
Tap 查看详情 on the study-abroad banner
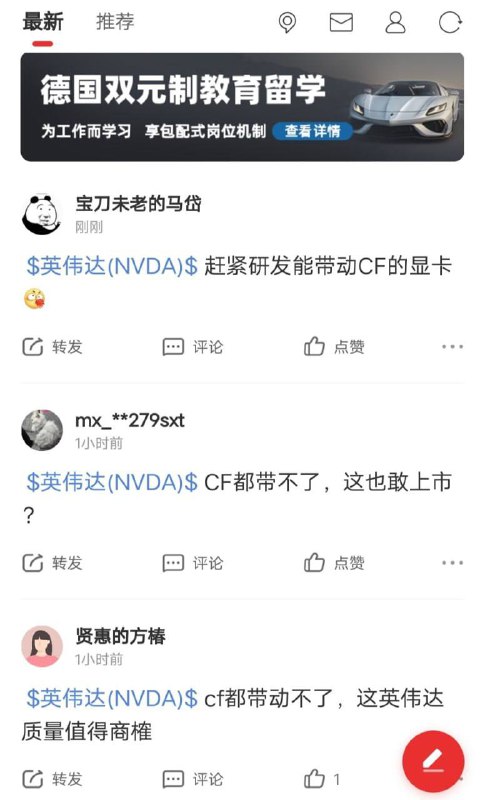point(313,131)
